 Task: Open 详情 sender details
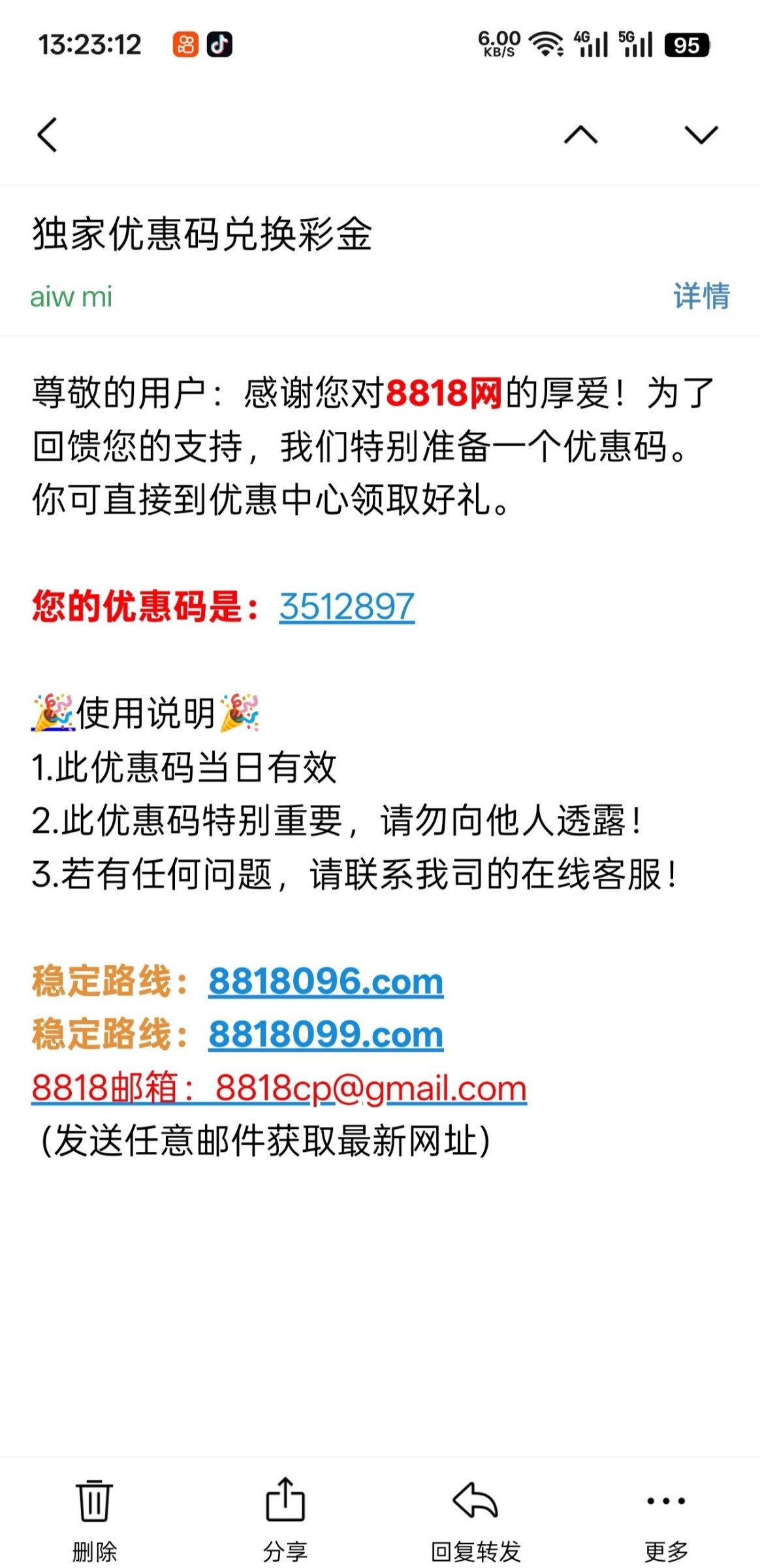tap(701, 296)
